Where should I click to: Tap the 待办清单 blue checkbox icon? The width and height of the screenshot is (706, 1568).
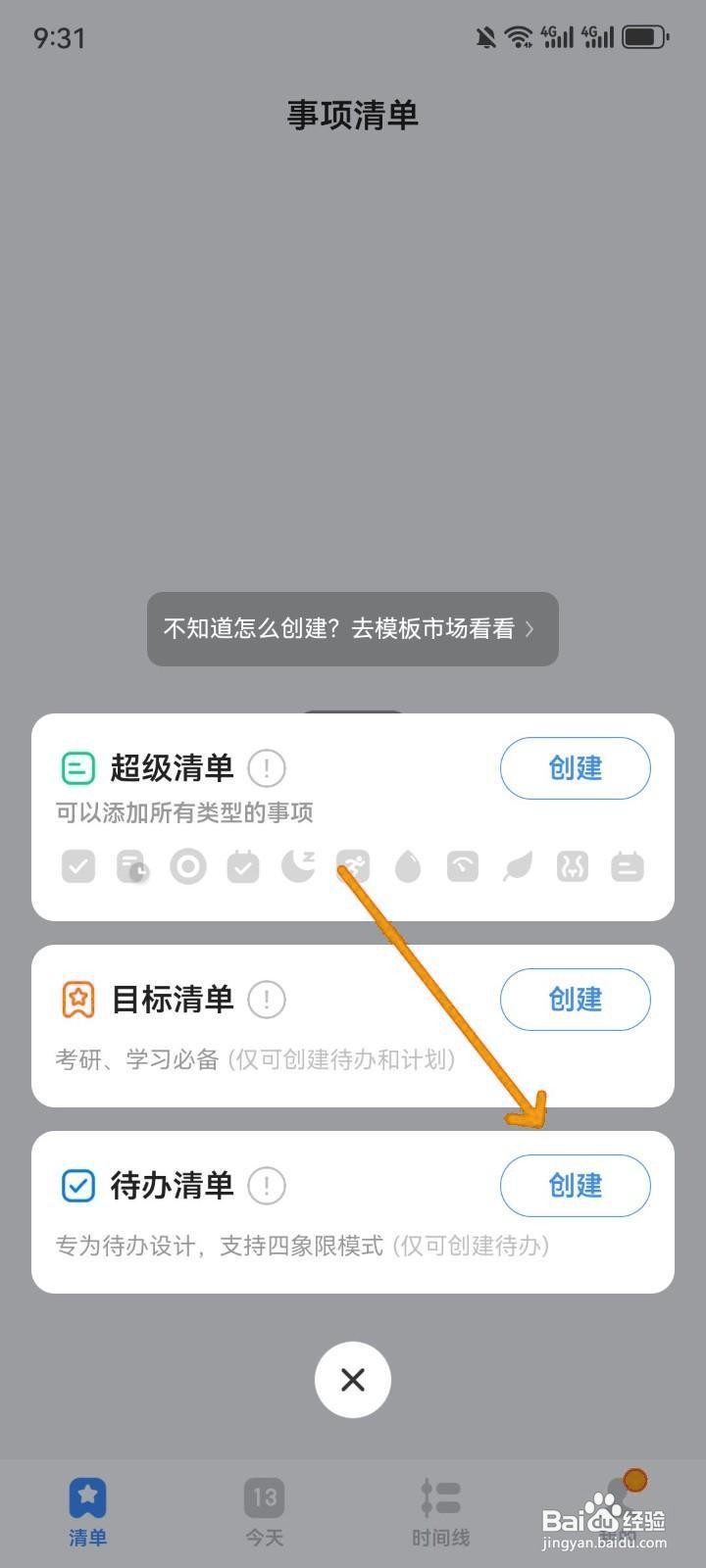(x=77, y=1186)
